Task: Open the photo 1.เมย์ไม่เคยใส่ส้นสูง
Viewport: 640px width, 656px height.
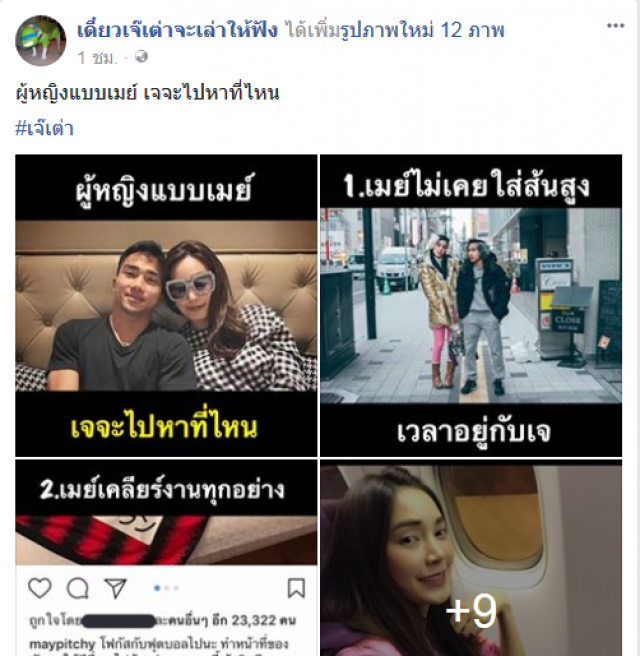Action: [470, 305]
